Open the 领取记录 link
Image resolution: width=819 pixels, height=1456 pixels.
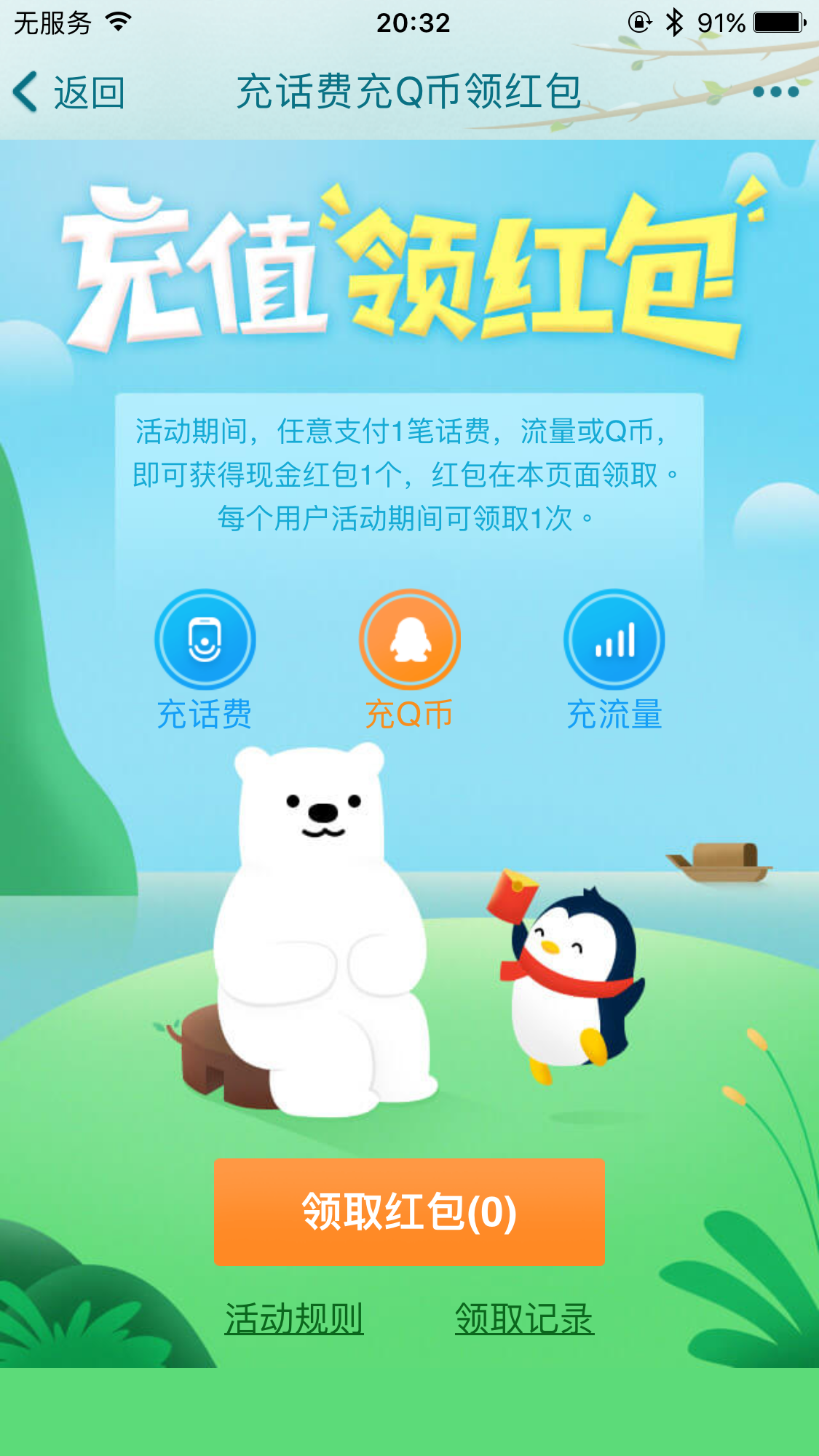tap(524, 1318)
